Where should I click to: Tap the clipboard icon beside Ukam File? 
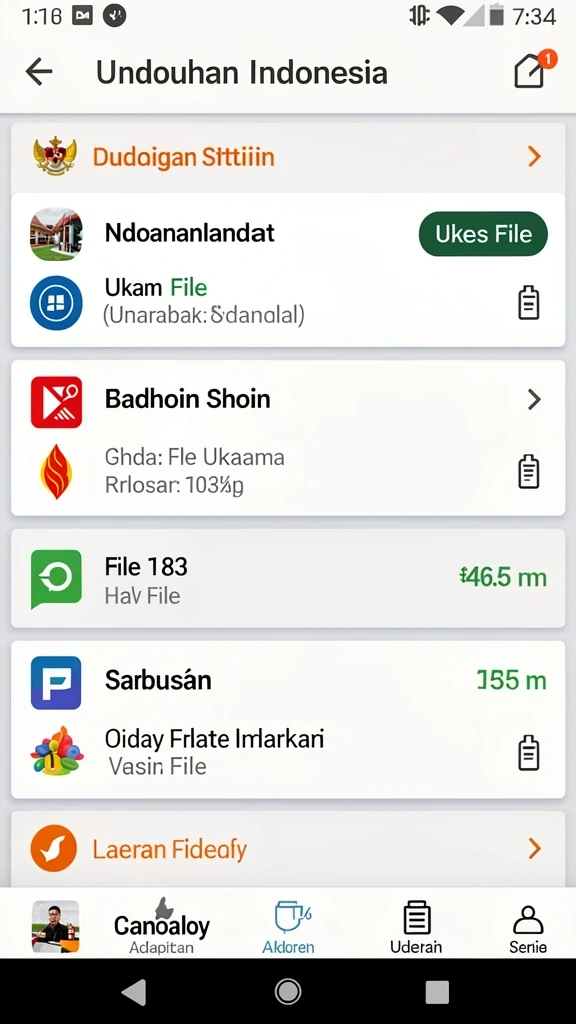tap(529, 303)
